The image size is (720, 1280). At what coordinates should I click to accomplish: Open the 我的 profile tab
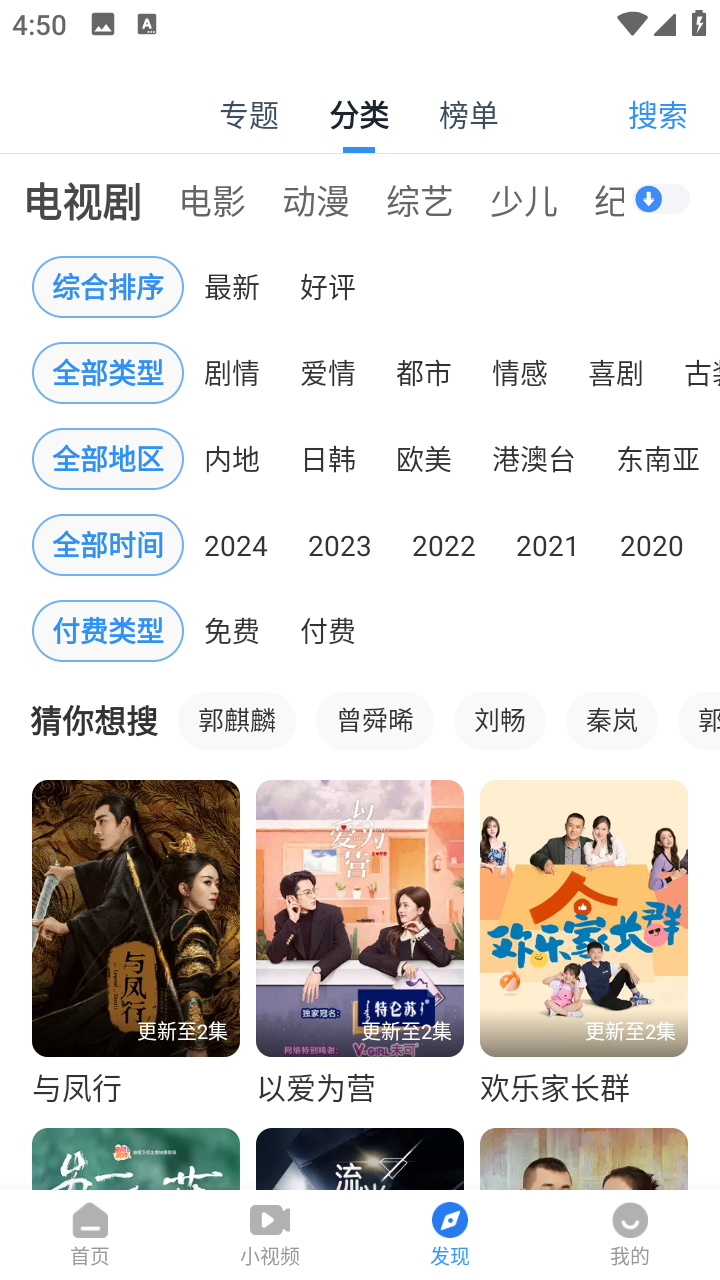coord(630,1235)
